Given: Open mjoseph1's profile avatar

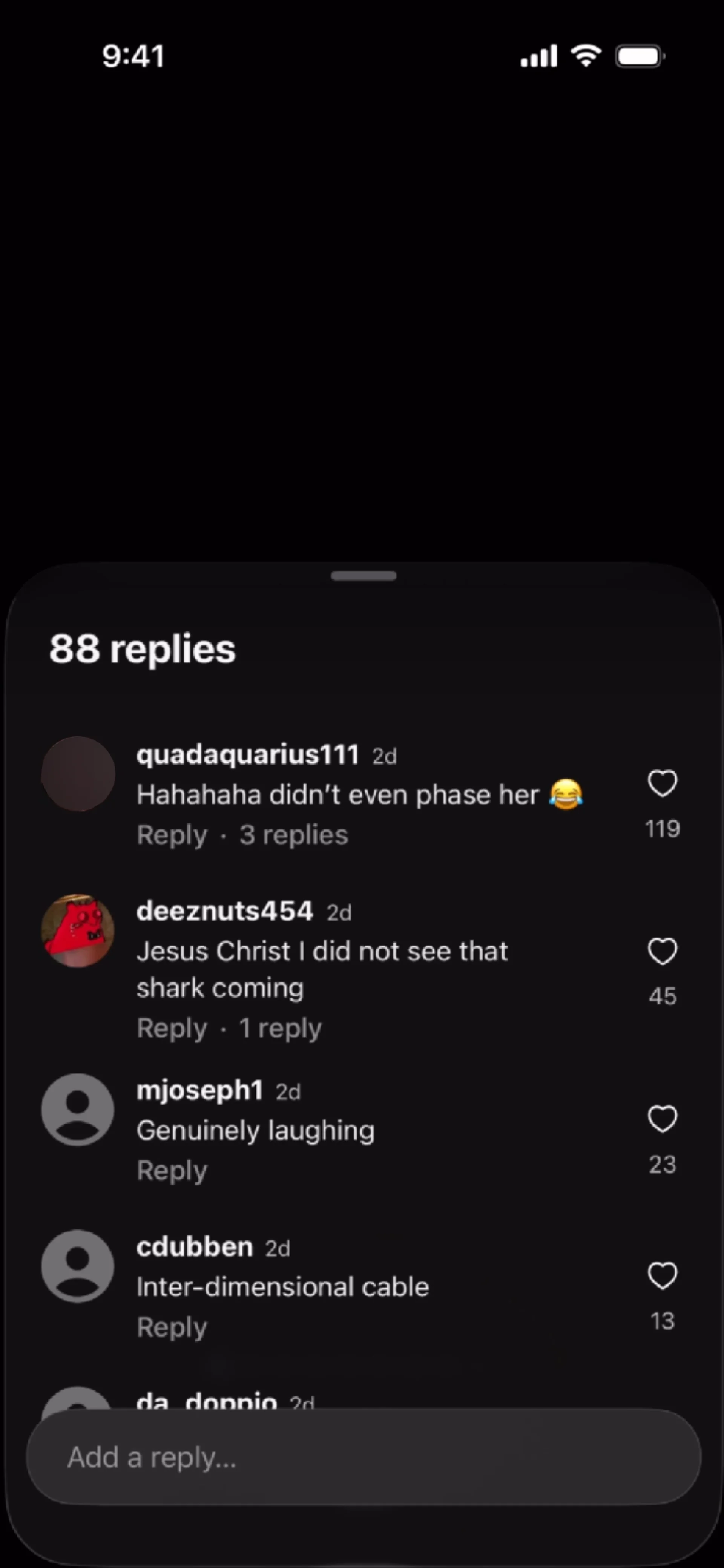Looking at the screenshot, I should pyautogui.click(x=78, y=1110).
